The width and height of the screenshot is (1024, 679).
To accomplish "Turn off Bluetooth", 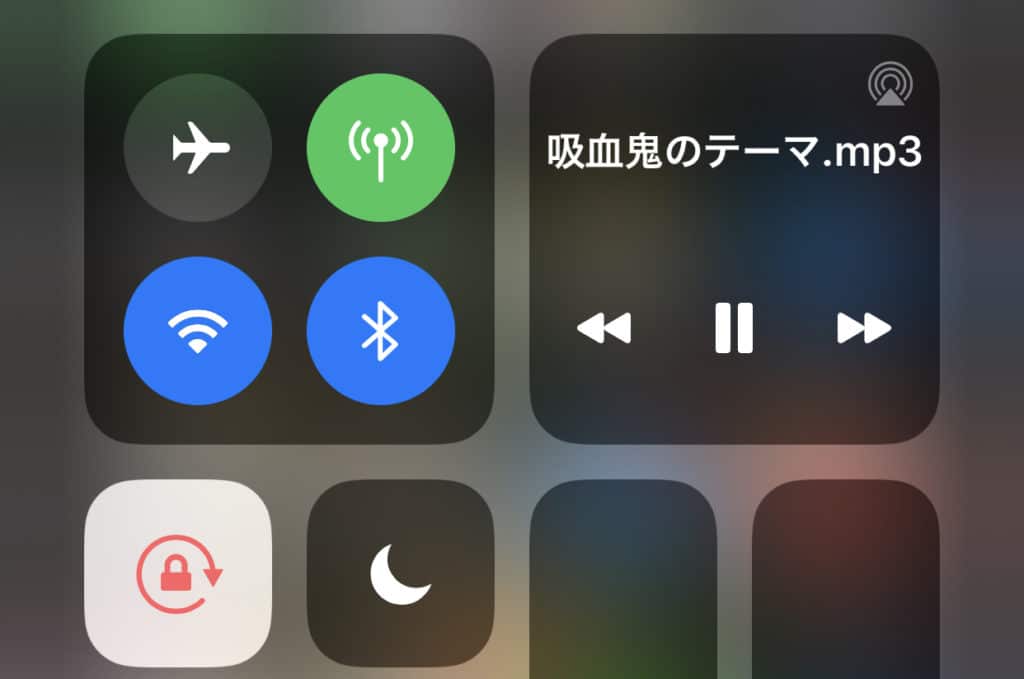I will [x=380, y=330].
